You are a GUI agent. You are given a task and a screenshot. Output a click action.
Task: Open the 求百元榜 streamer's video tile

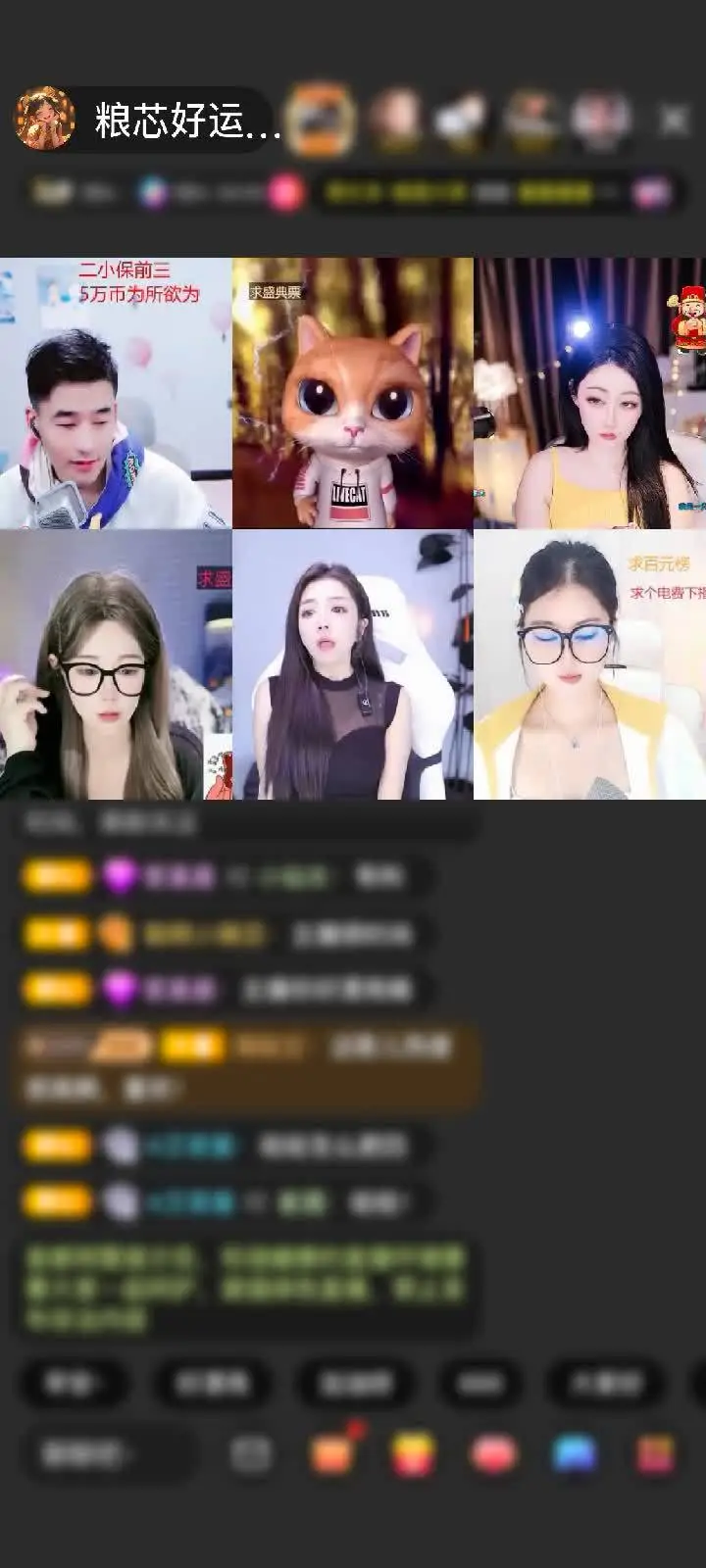click(589, 664)
